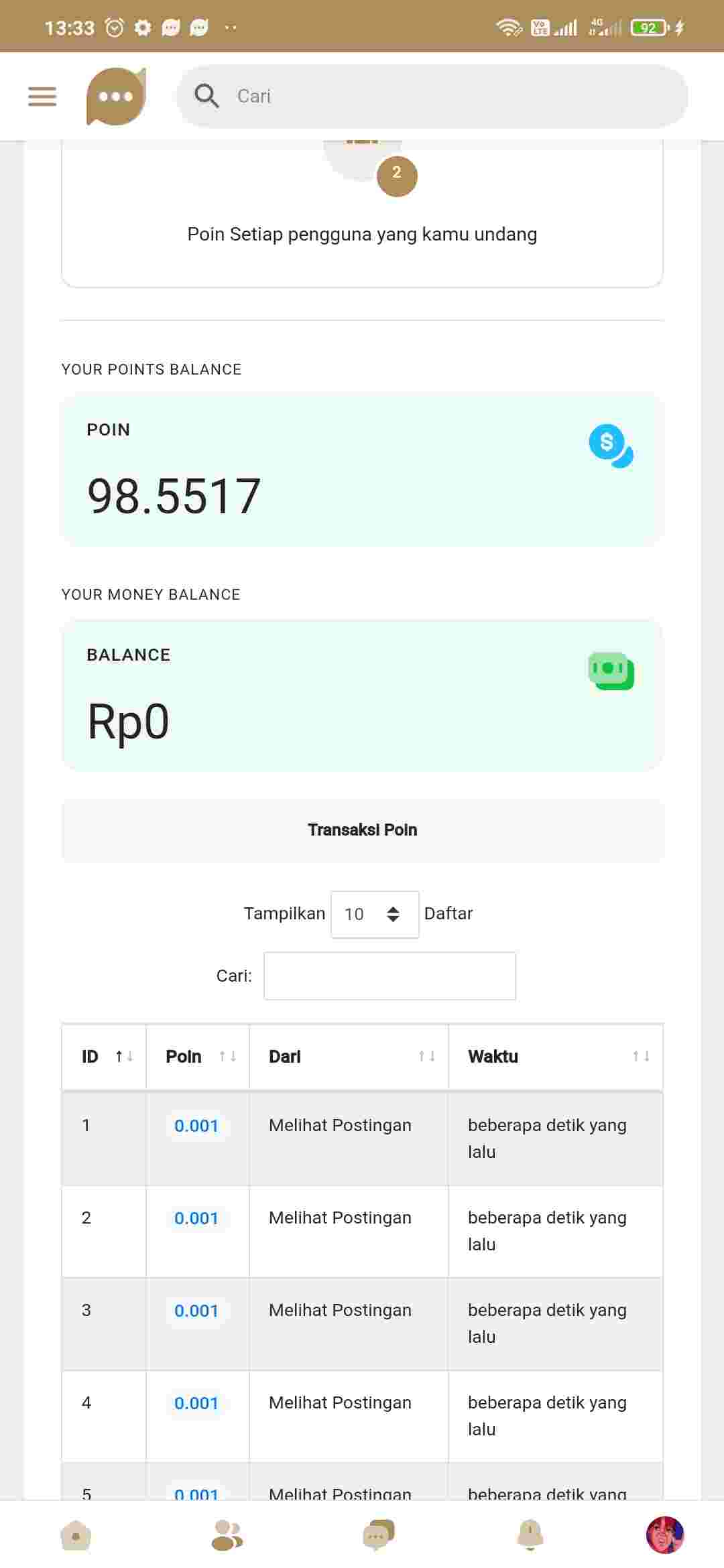Sort table by Poin column
Screen dimensions: 724x1568
click(x=198, y=1057)
